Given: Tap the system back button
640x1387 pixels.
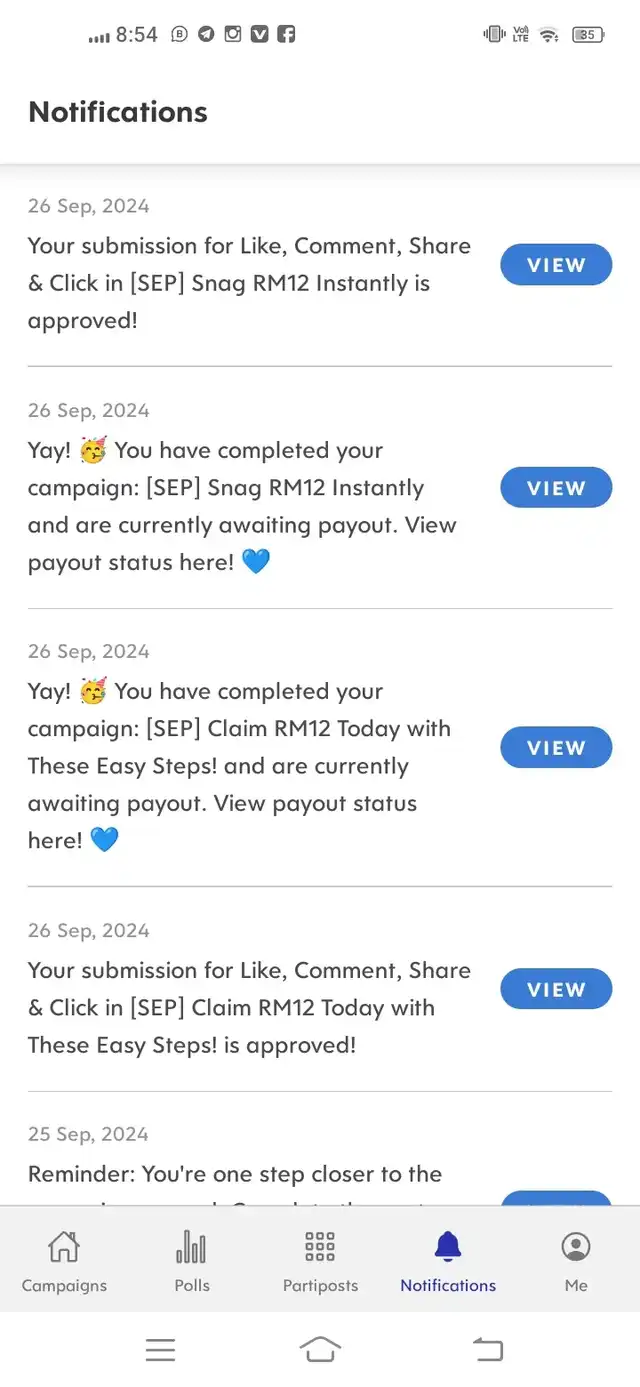Looking at the screenshot, I should click(488, 1349).
